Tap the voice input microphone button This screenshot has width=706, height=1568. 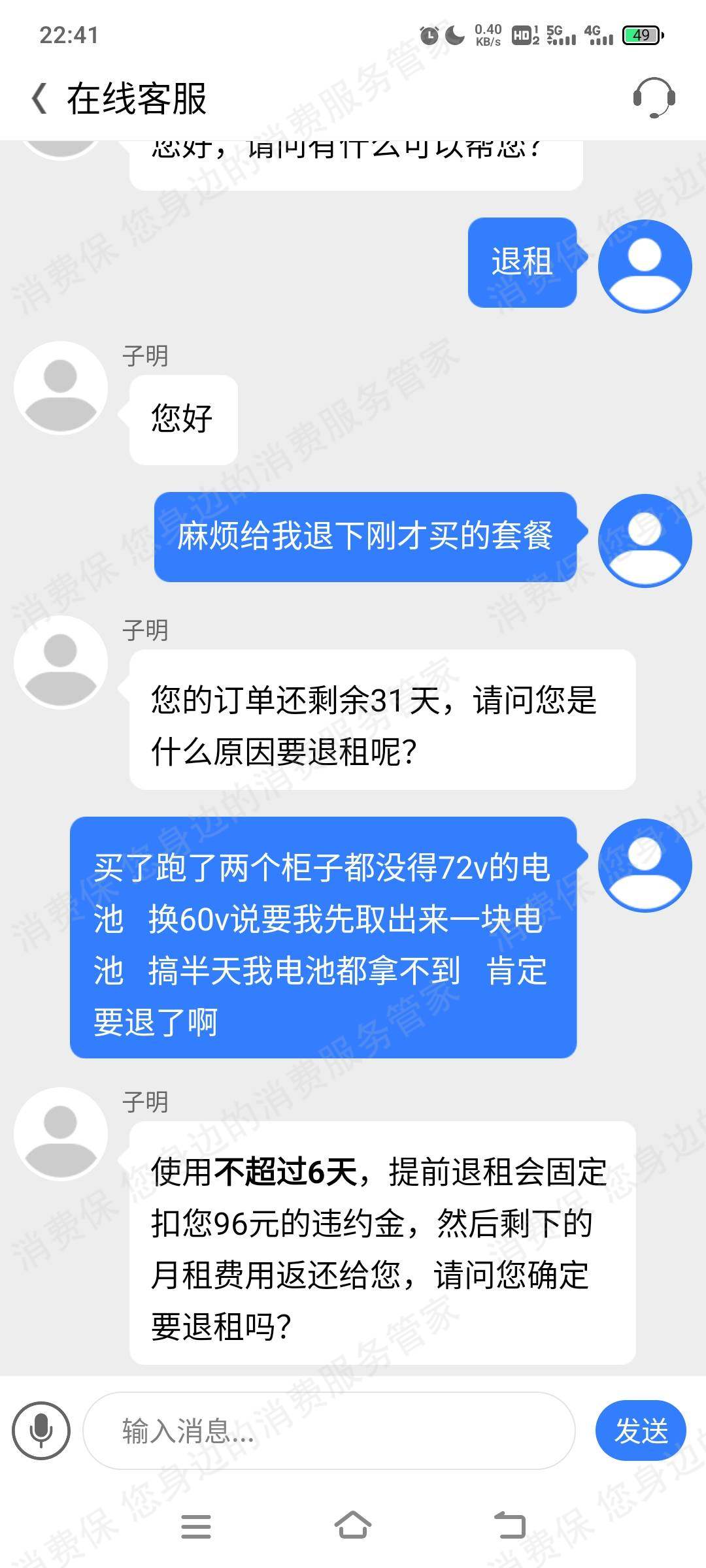click(x=41, y=1430)
